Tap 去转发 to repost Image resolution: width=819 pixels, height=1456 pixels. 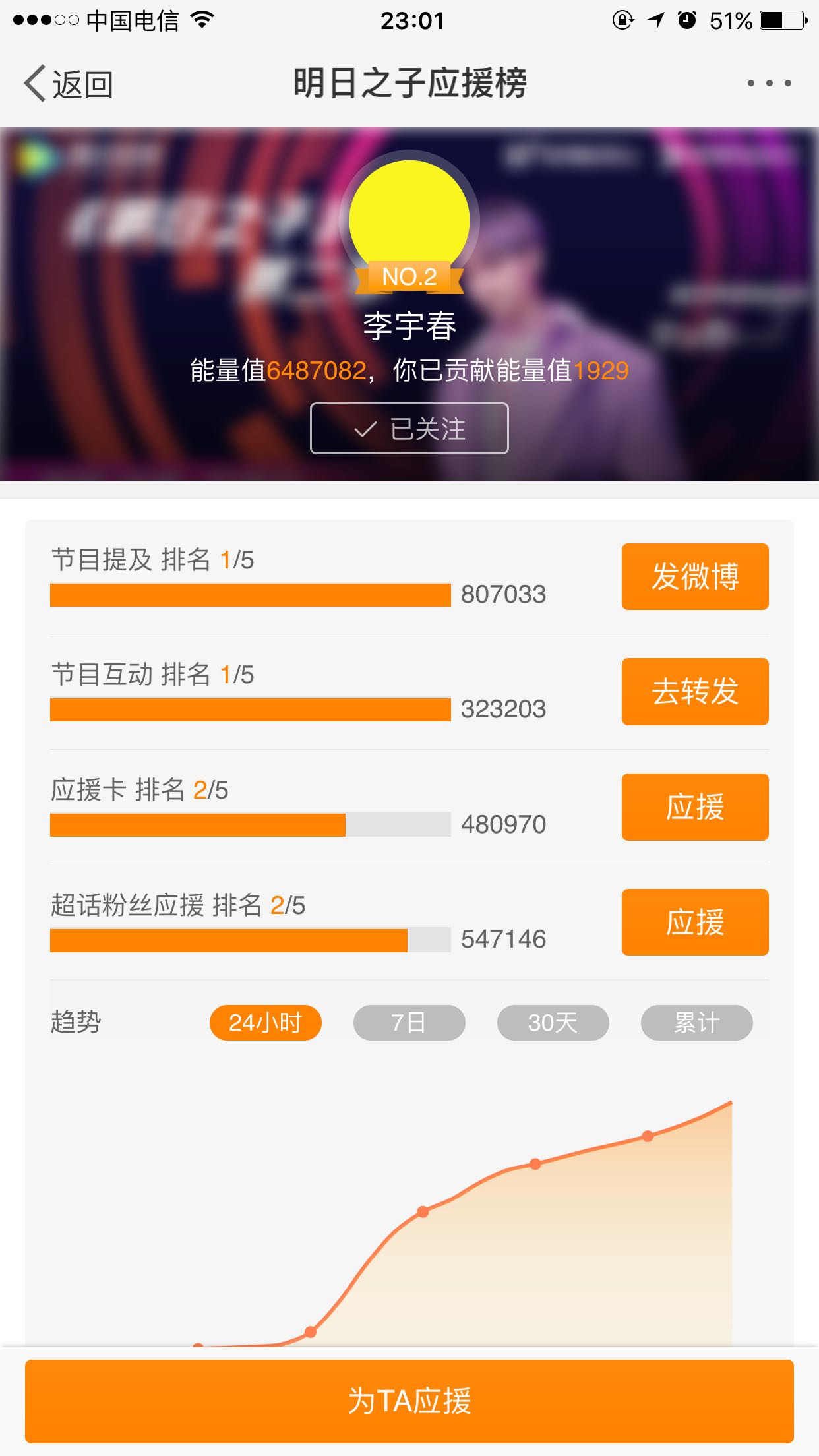click(695, 692)
